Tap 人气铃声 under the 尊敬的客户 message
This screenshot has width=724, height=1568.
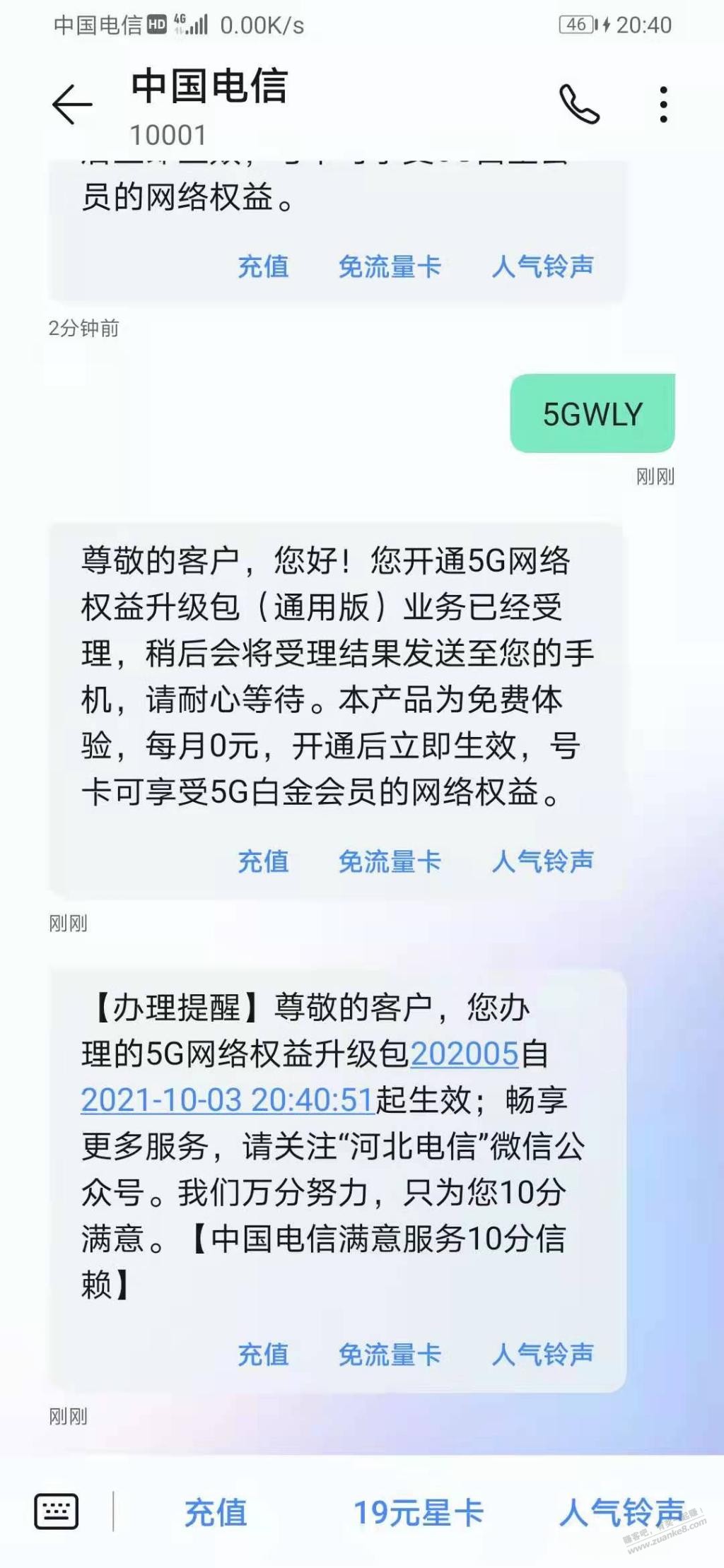[x=542, y=861]
